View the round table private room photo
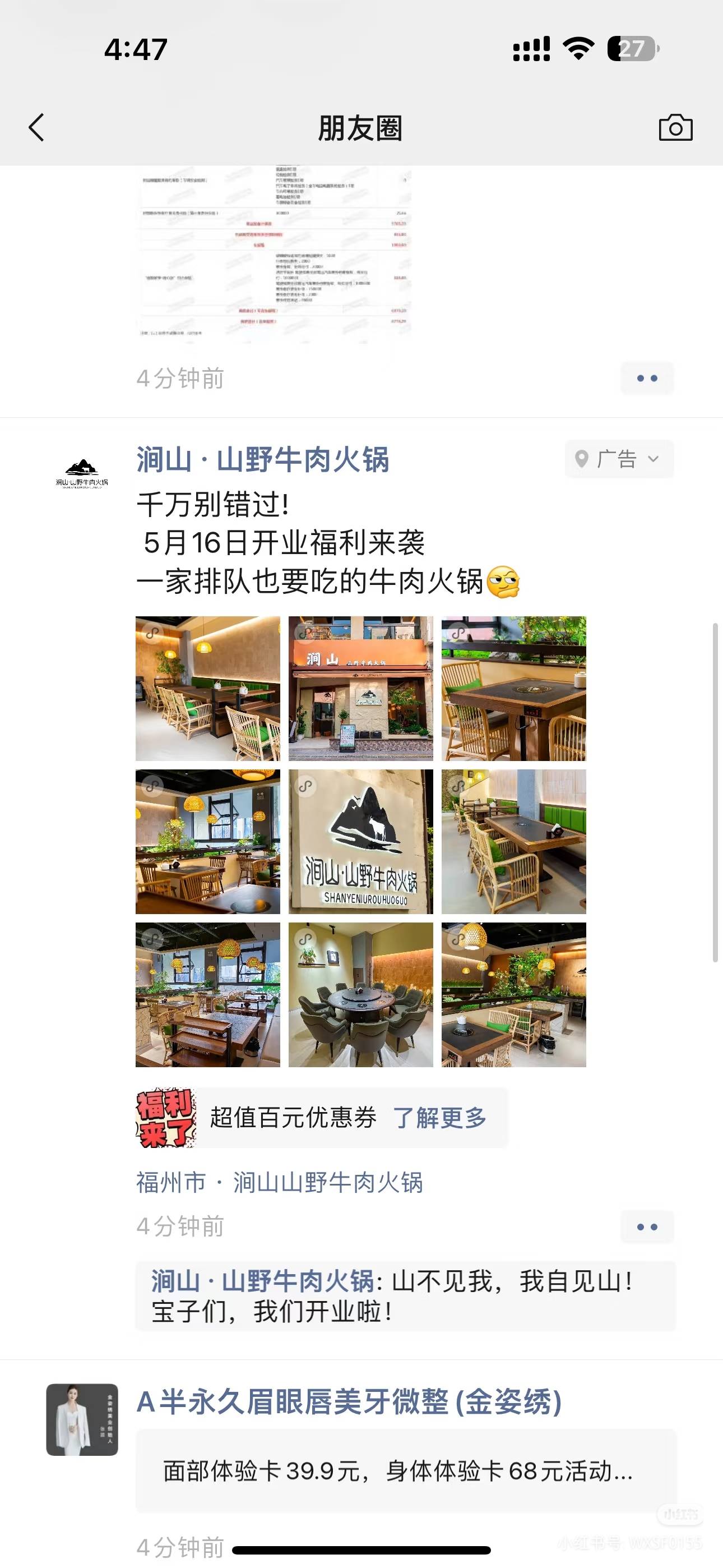Screen dimensions: 723x1568 click(x=361, y=995)
